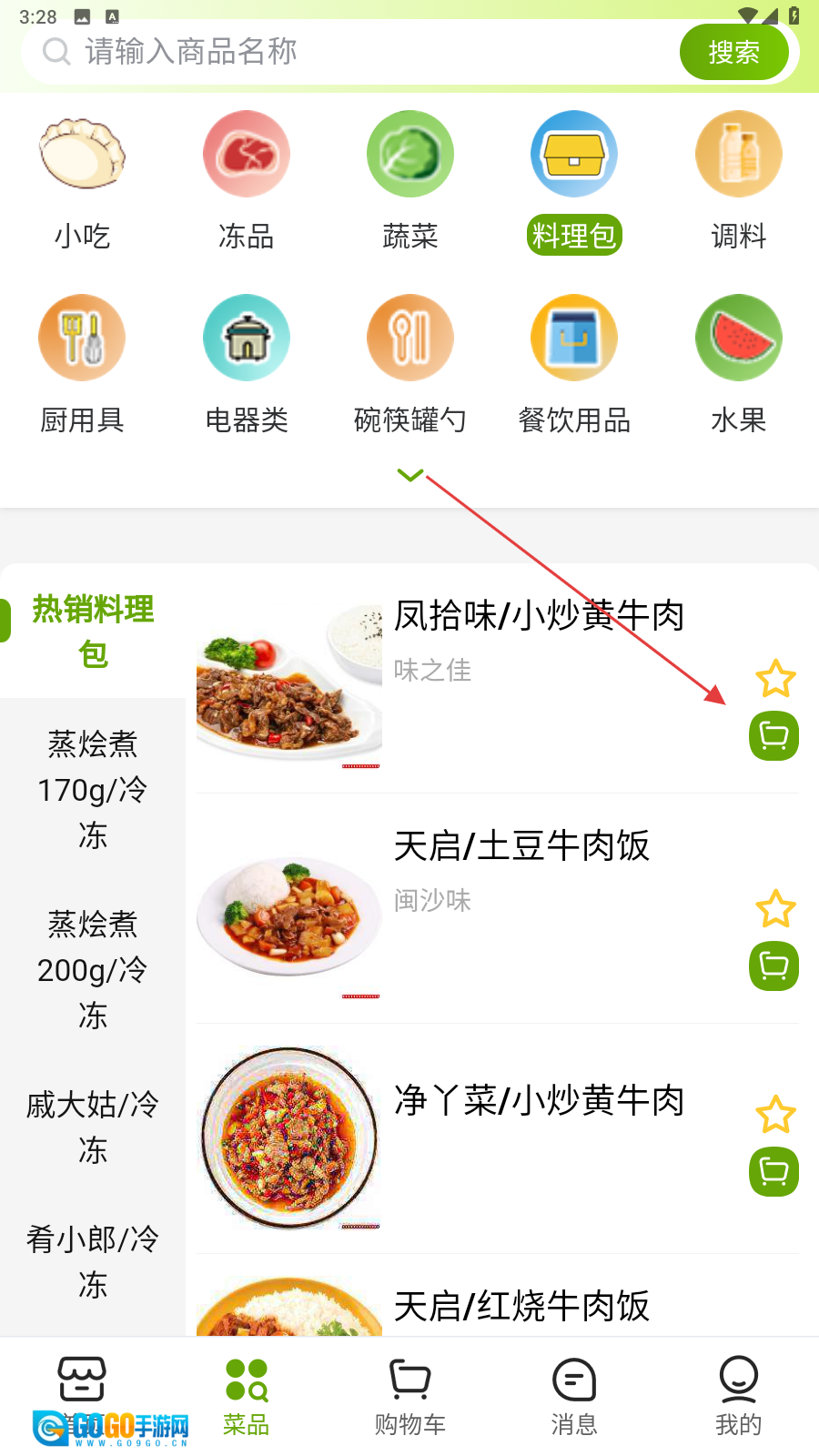Image resolution: width=819 pixels, height=1456 pixels.
Task: Add 凤拾味/小炒黄牛肉 to cart
Action: tap(773, 735)
